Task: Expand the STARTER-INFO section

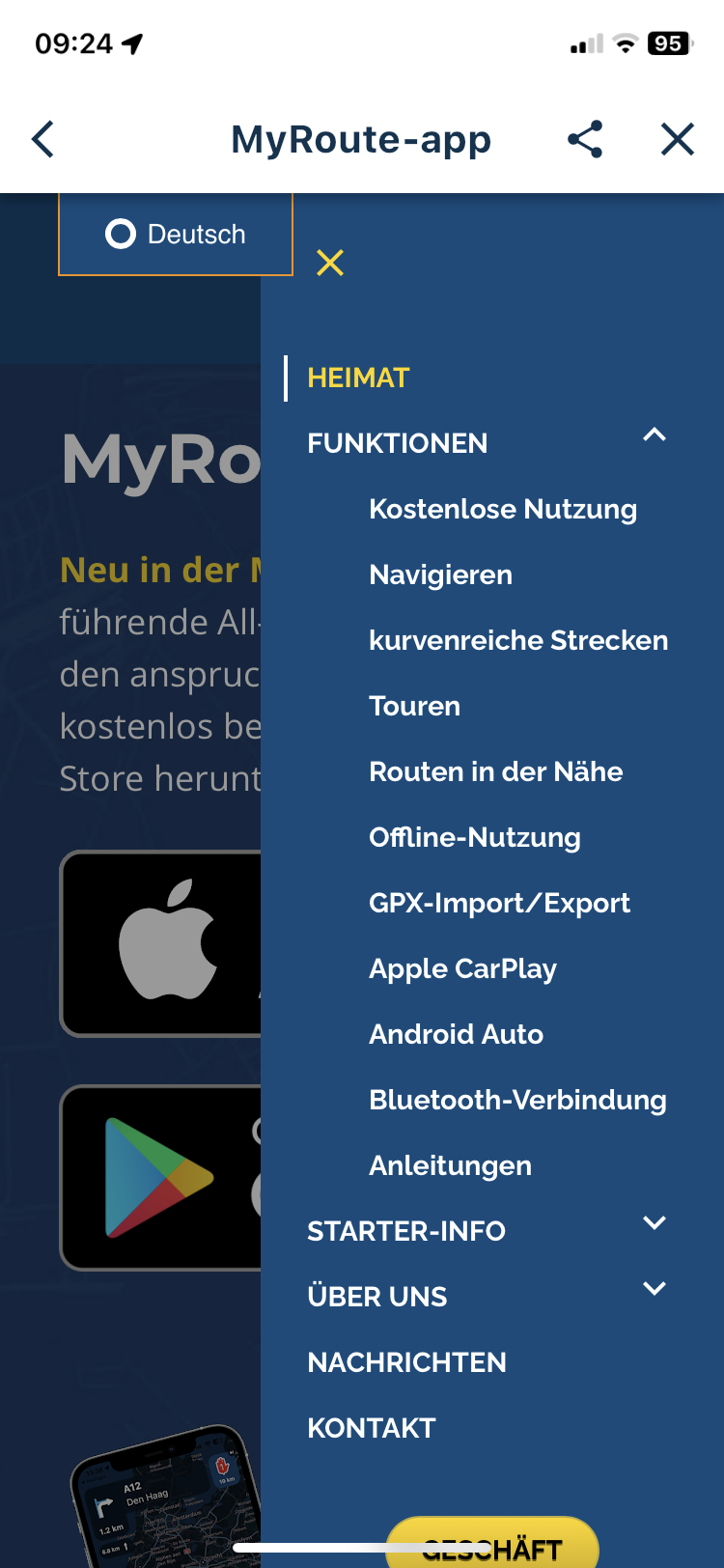Action: (x=654, y=1223)
